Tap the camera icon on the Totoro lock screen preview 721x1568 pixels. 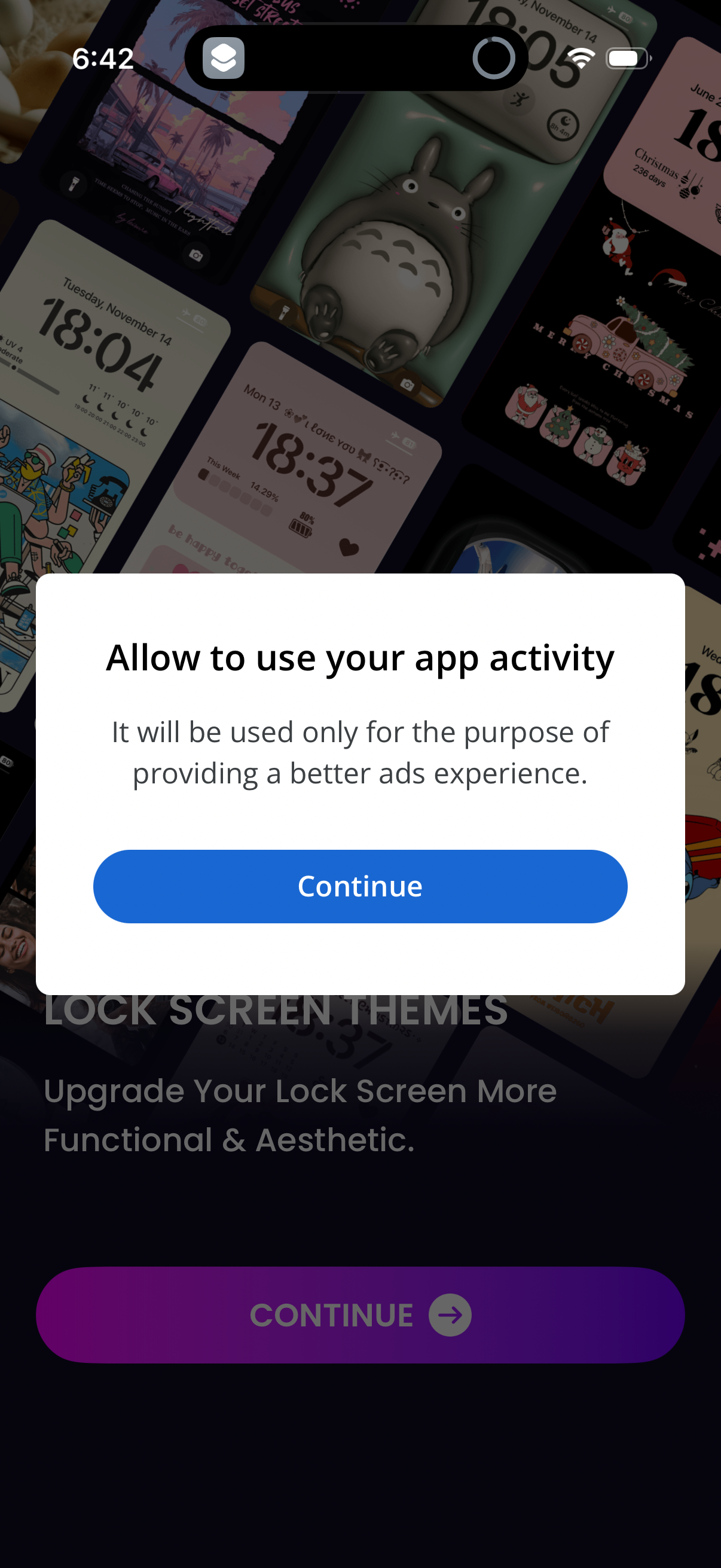[407, 385]
